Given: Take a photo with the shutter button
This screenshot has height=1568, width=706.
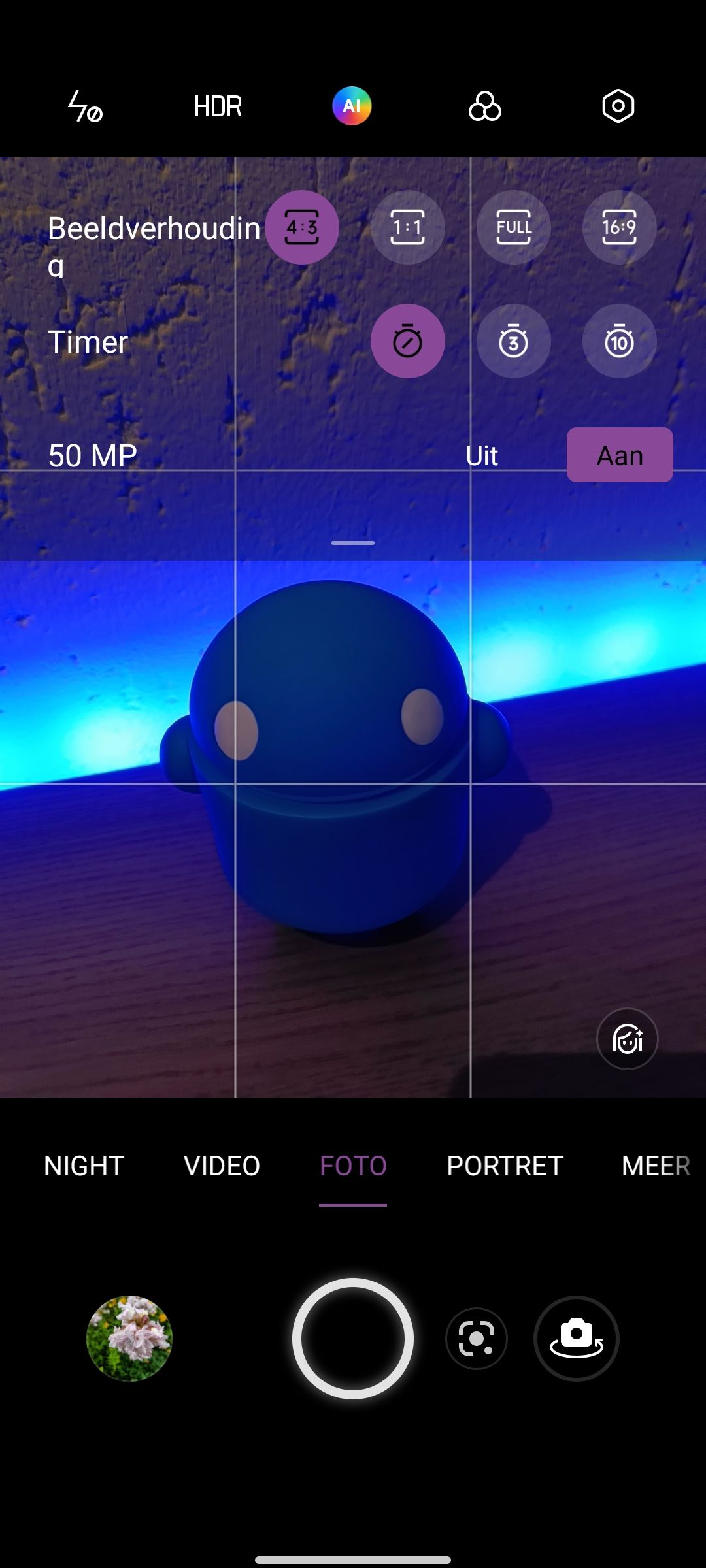Looking at the screenshot, I should pos(353,1338).
